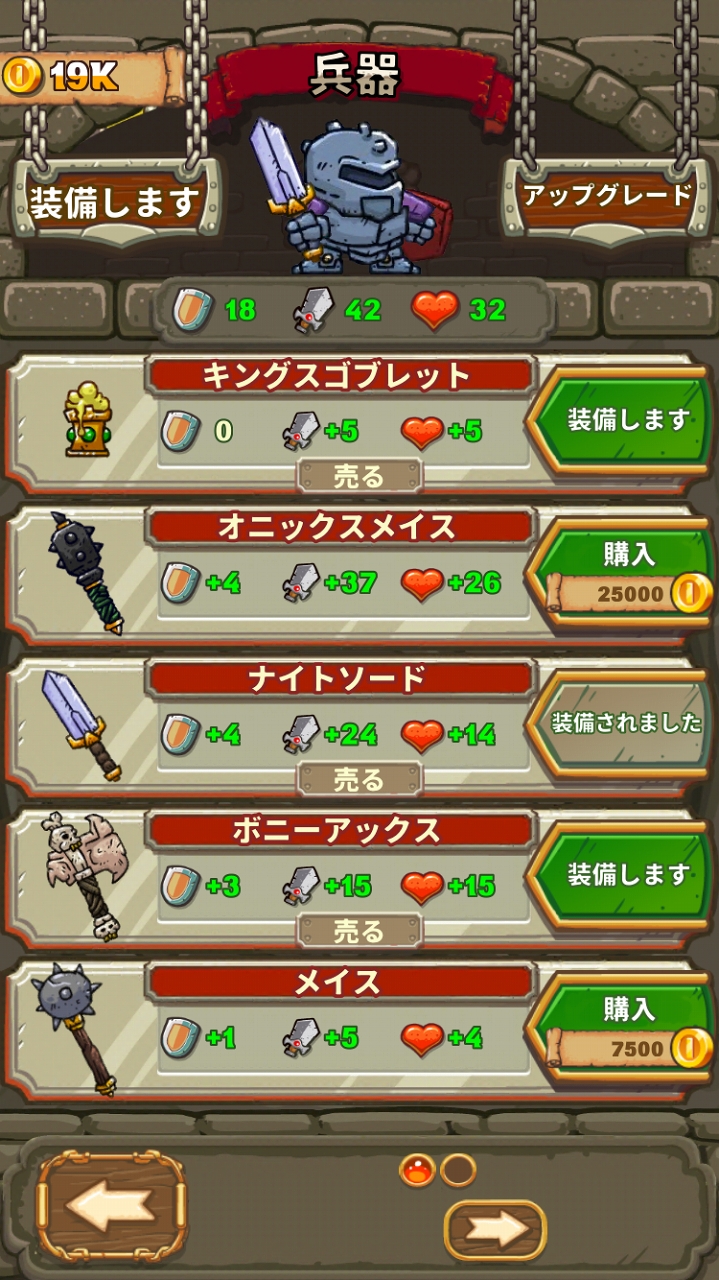Image resolution: width=719 pixels, height=1280 pixels.
Task: Tap the 装備されました button on ナイトソード
Action: click(628, 723)
